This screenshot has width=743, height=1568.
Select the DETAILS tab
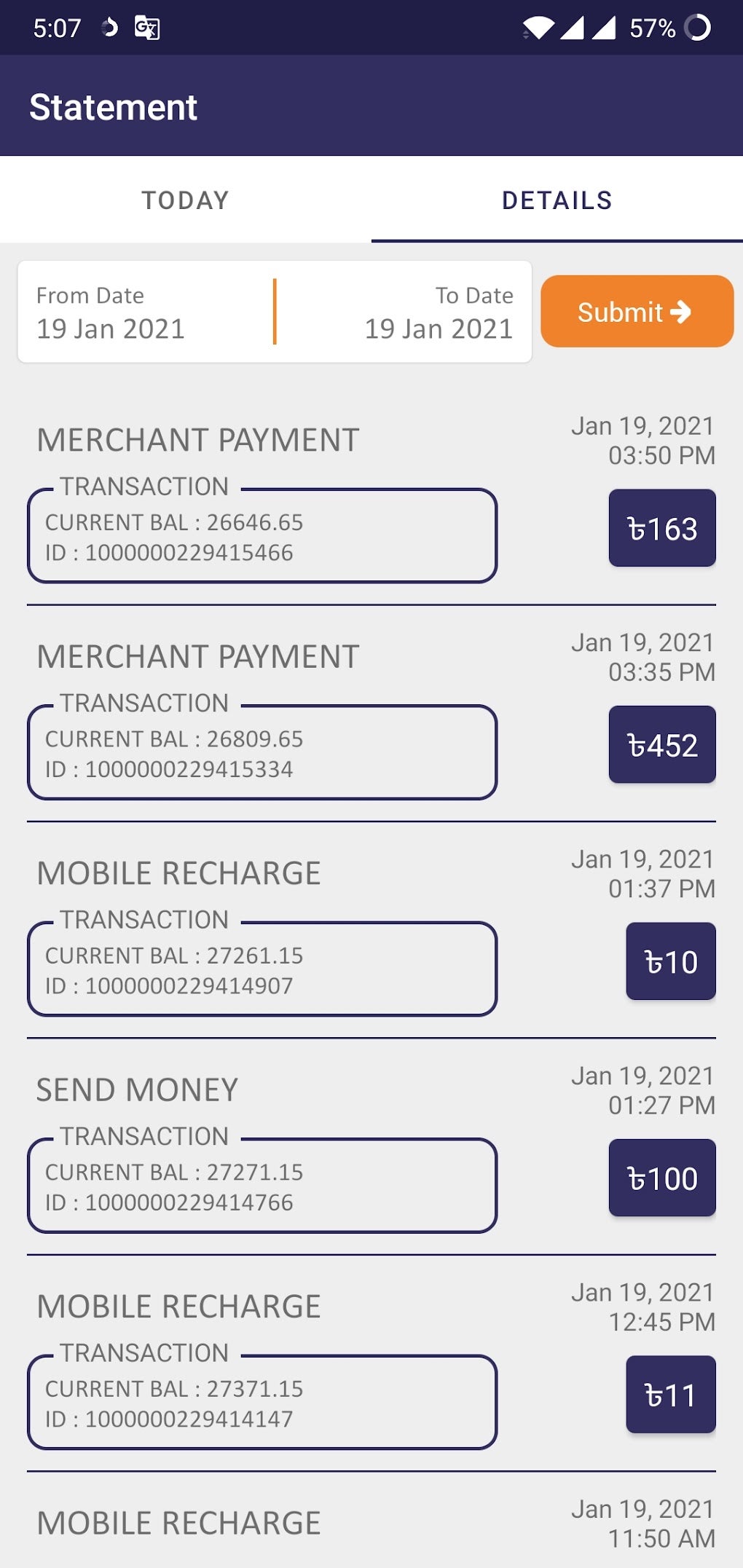[x=557, y=200]
